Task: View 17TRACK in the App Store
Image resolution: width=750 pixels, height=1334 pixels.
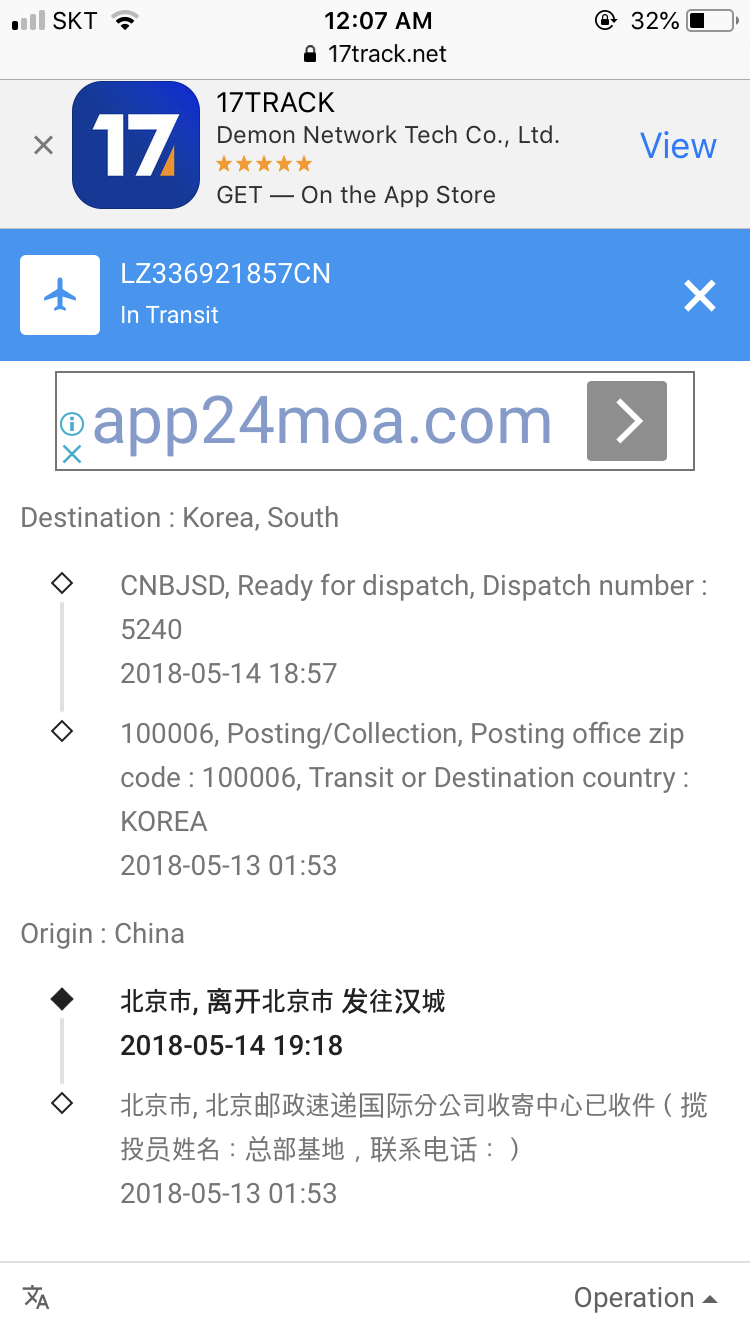Action: pos(678,146)
